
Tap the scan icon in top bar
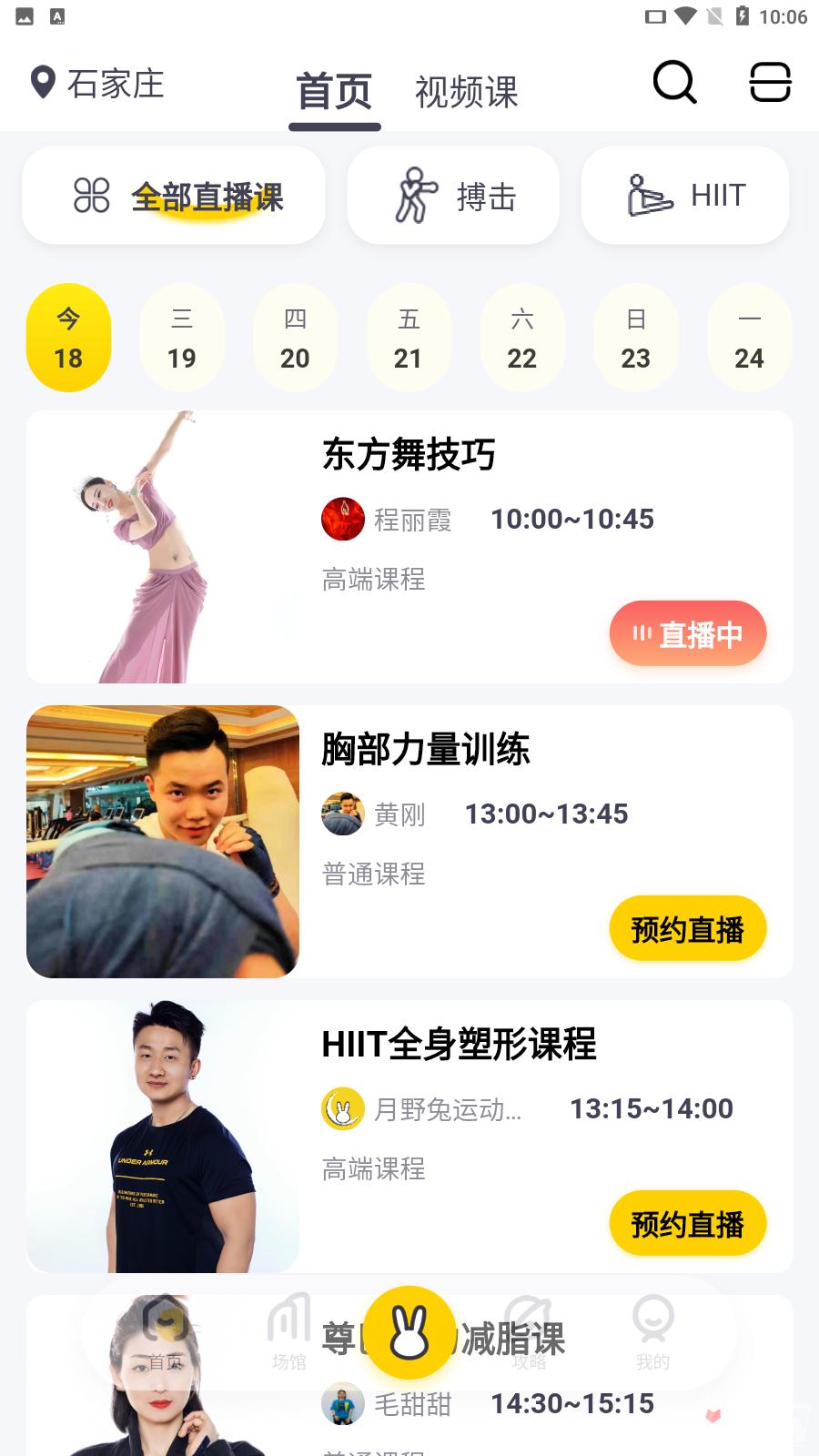click(770, 83)
